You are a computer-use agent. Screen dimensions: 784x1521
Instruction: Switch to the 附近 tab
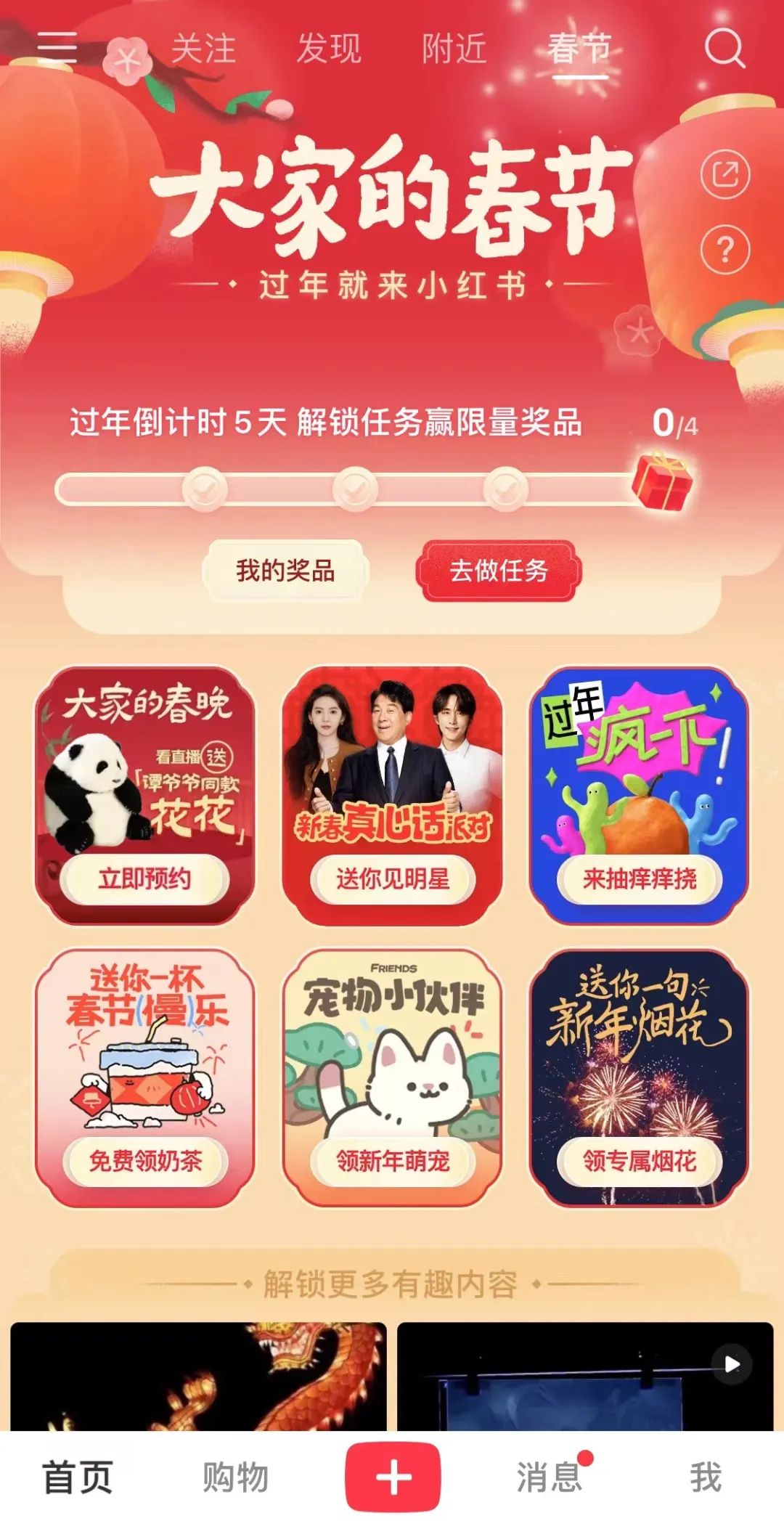click(x=454, y=49)
